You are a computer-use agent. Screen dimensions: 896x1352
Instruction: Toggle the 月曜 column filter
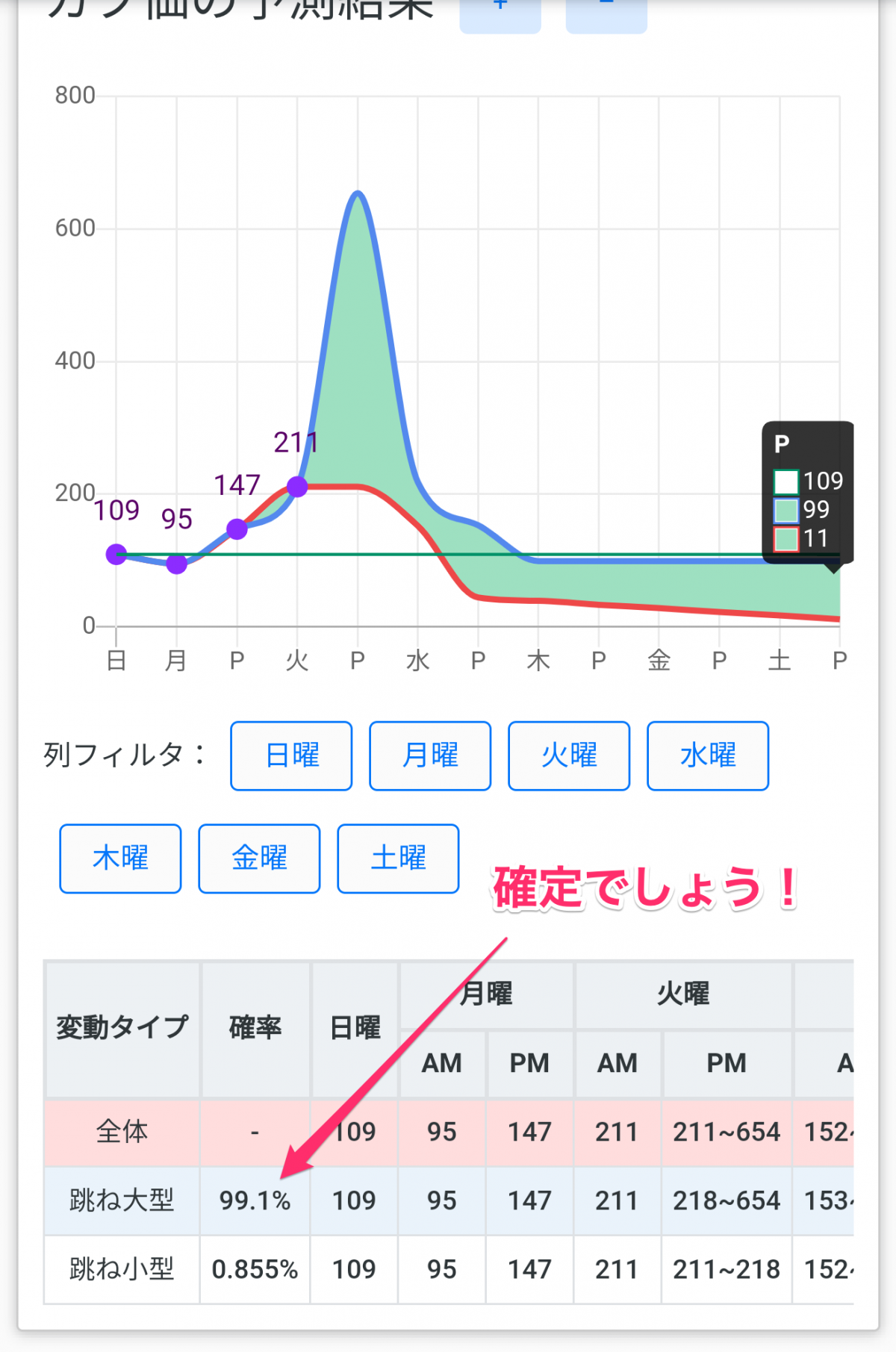click(429, 756)
